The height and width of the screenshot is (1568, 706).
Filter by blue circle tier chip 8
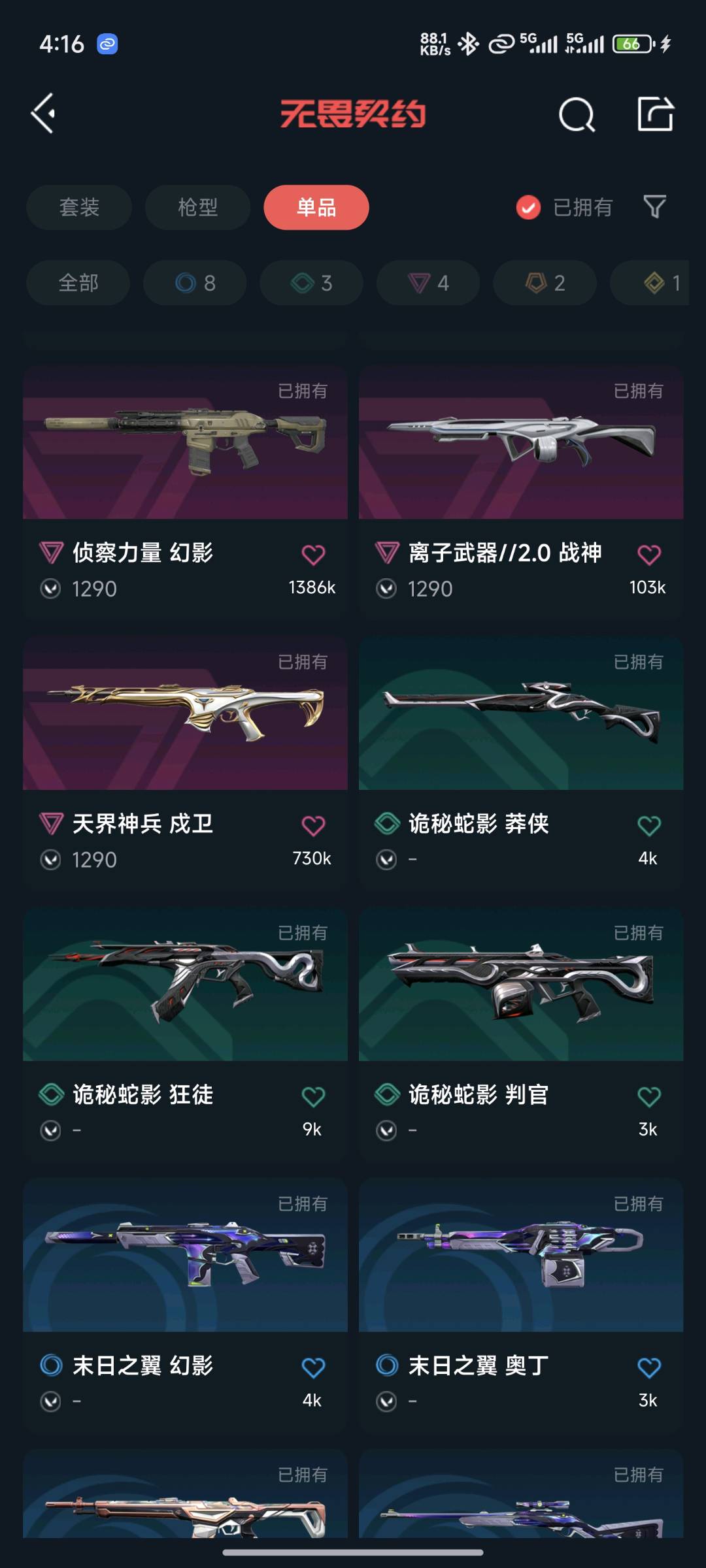click(x=195, y=283)
